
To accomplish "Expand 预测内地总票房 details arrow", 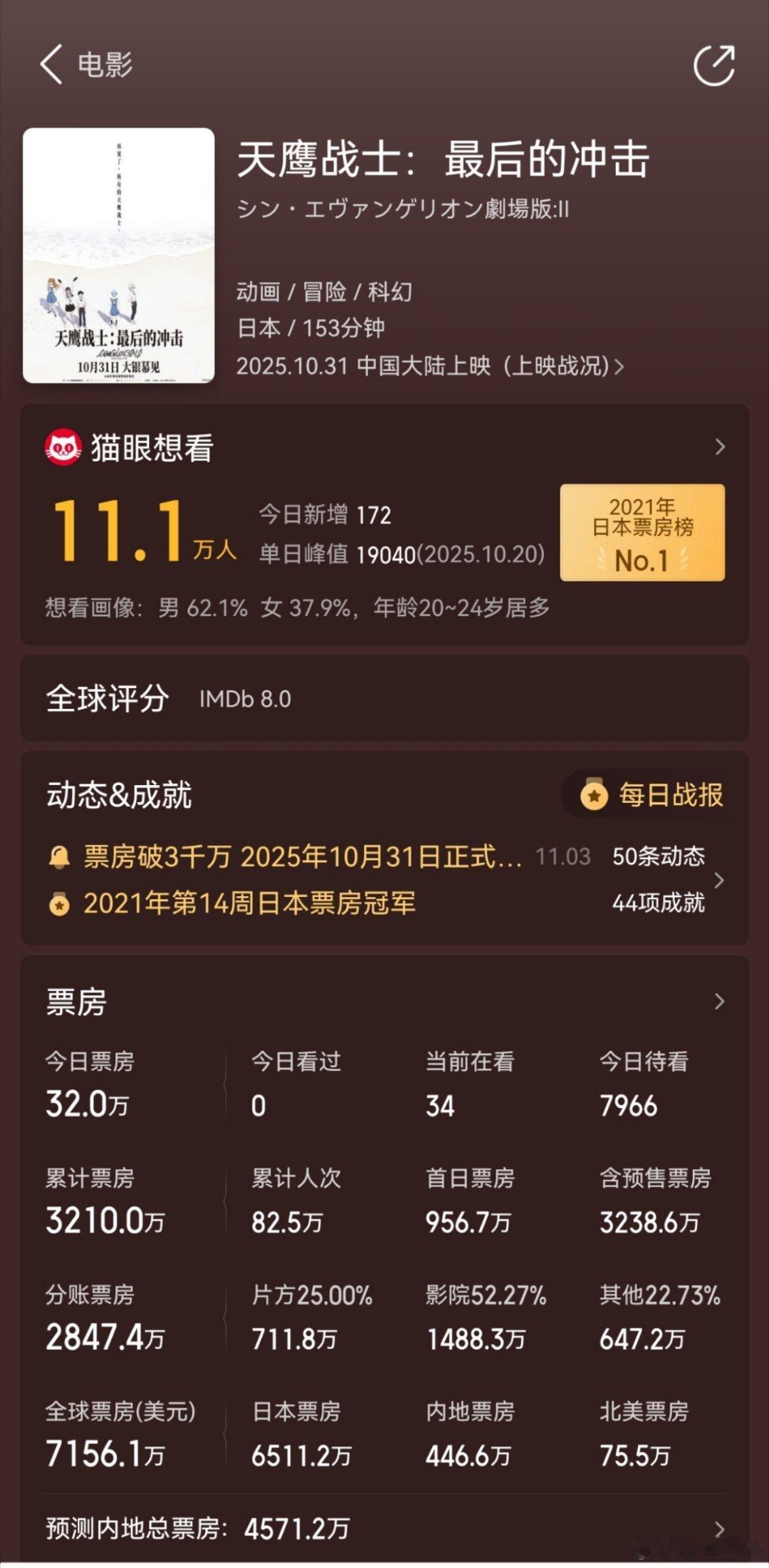I will coord(721,1527).
